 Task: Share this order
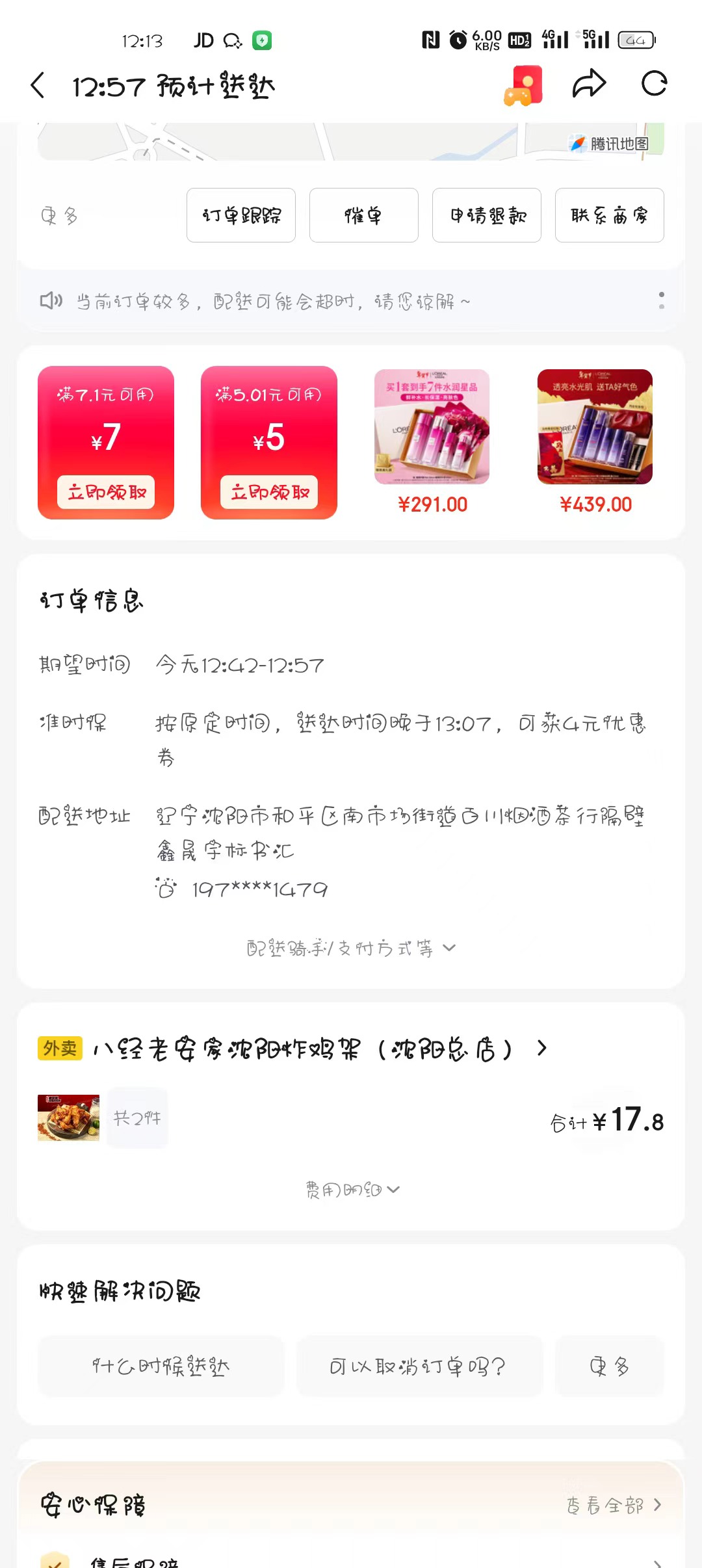(x=589, y=84)
